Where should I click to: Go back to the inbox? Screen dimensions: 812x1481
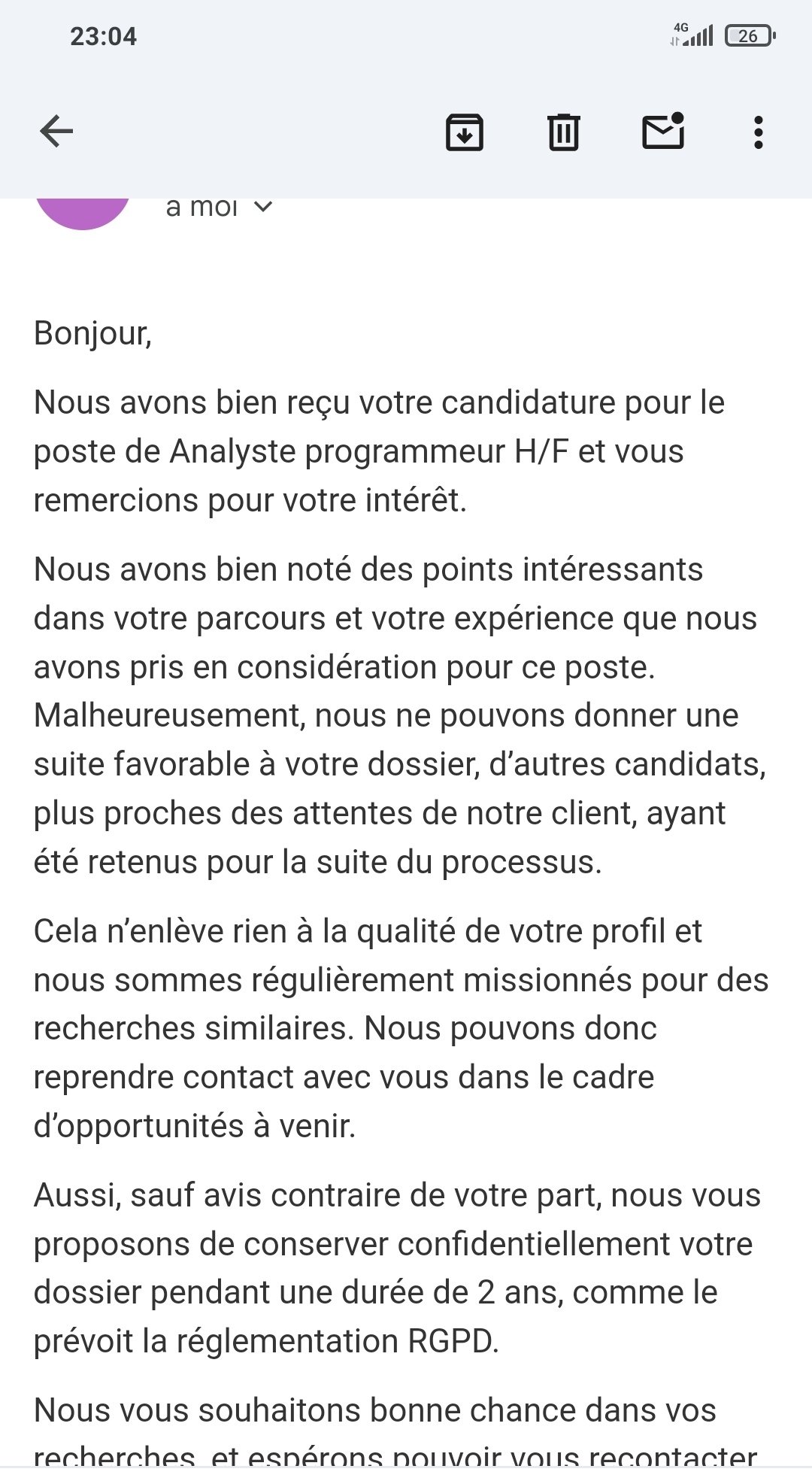click(56, 132)
